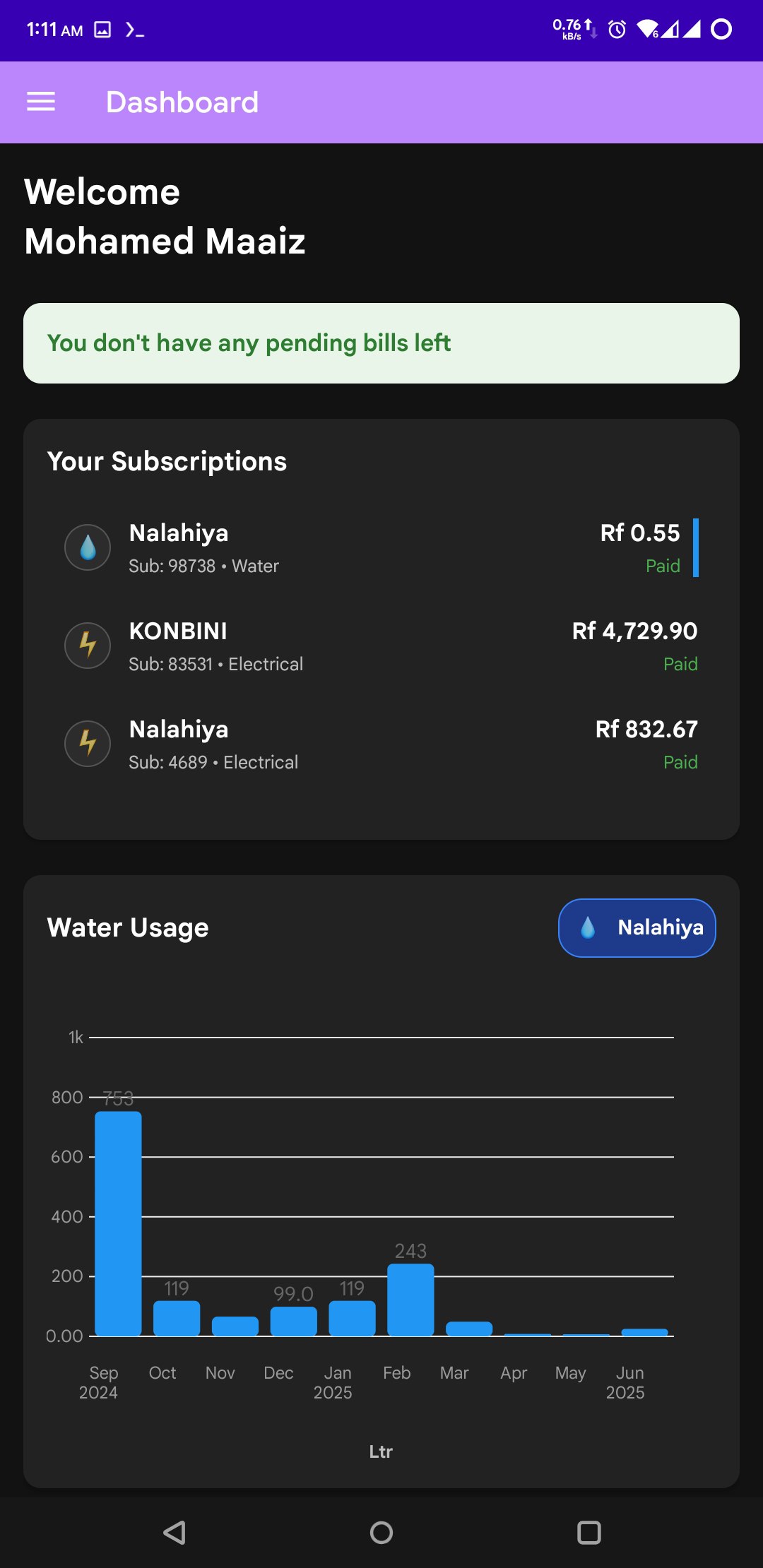Go back using system back button
Viewport: 763px width, 1568px height.
coord(175,1532)
